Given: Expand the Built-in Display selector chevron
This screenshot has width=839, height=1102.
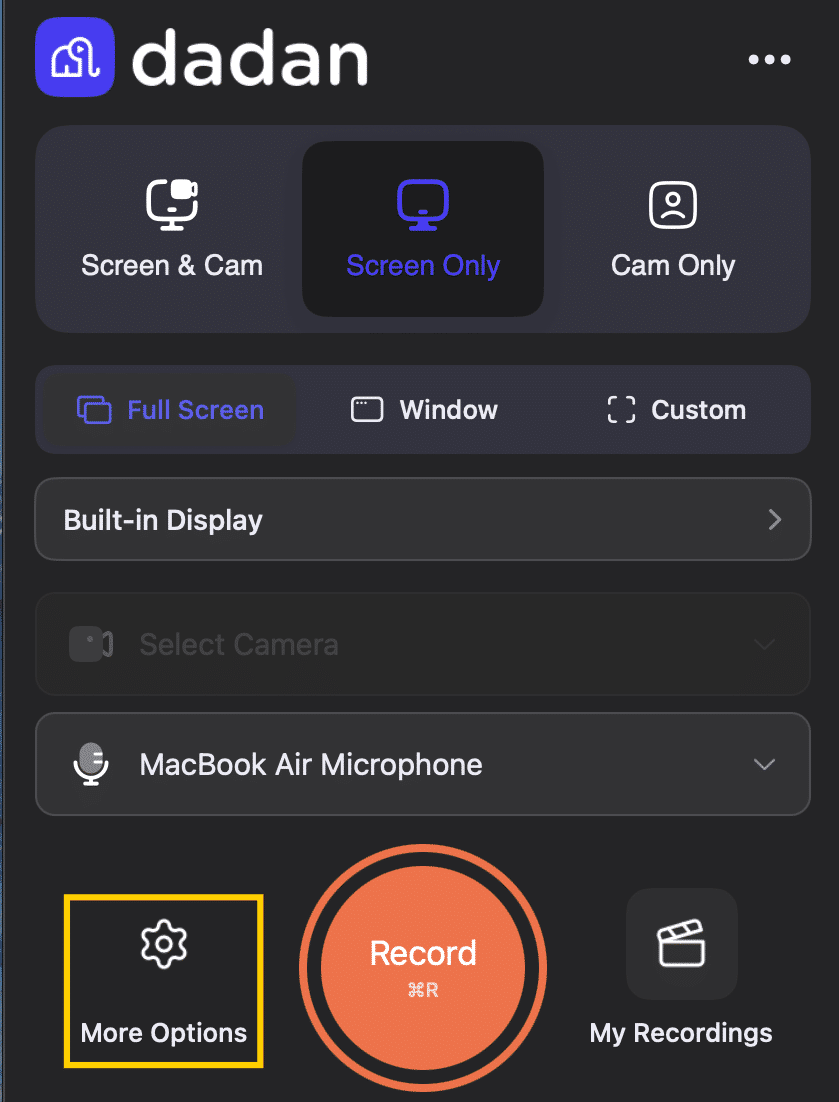Looking at the screenshot, I should pos(774,519).
